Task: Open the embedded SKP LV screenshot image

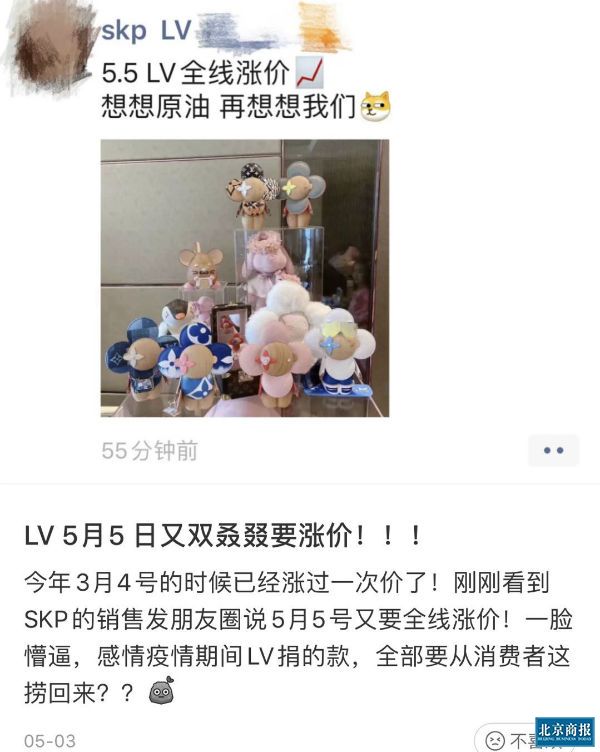Action: click(x=244, y=278)
